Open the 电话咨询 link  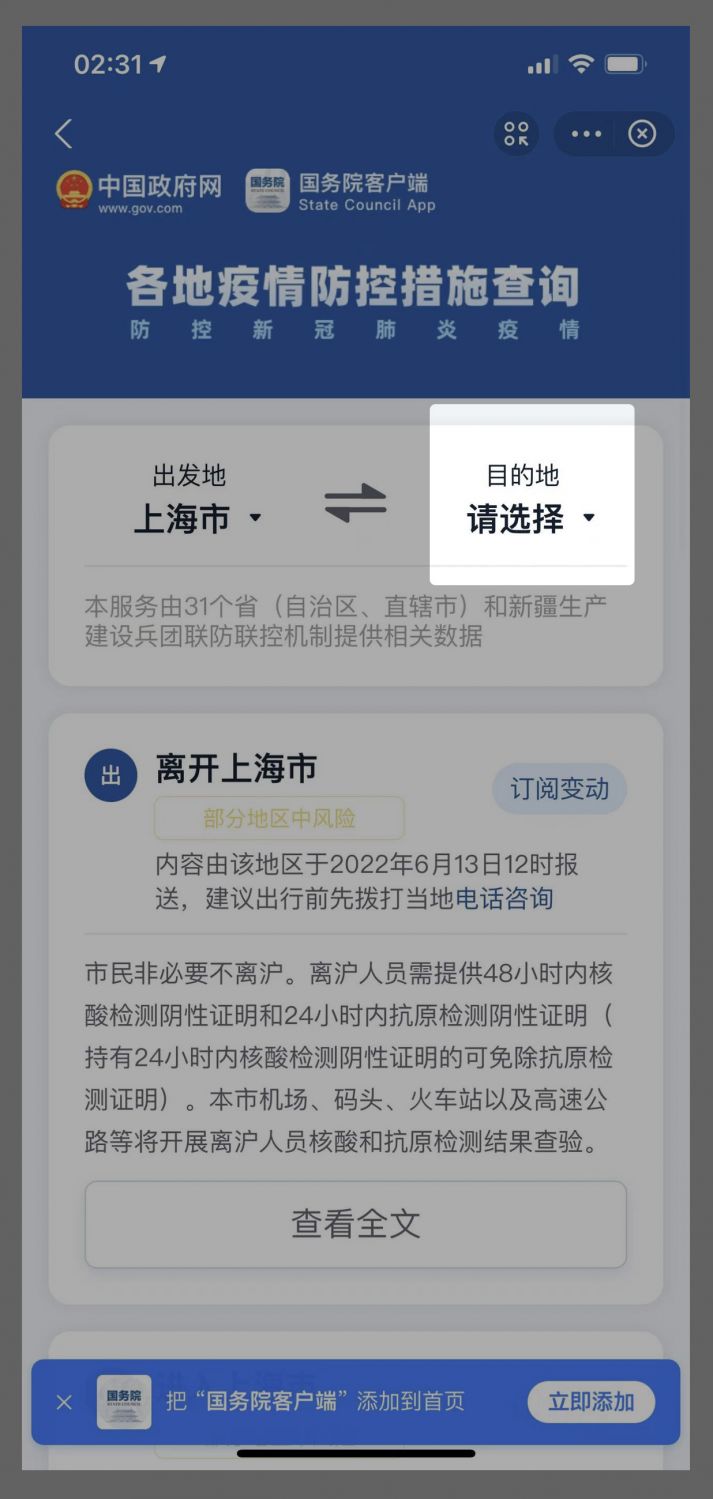click(x=504, y=898)
